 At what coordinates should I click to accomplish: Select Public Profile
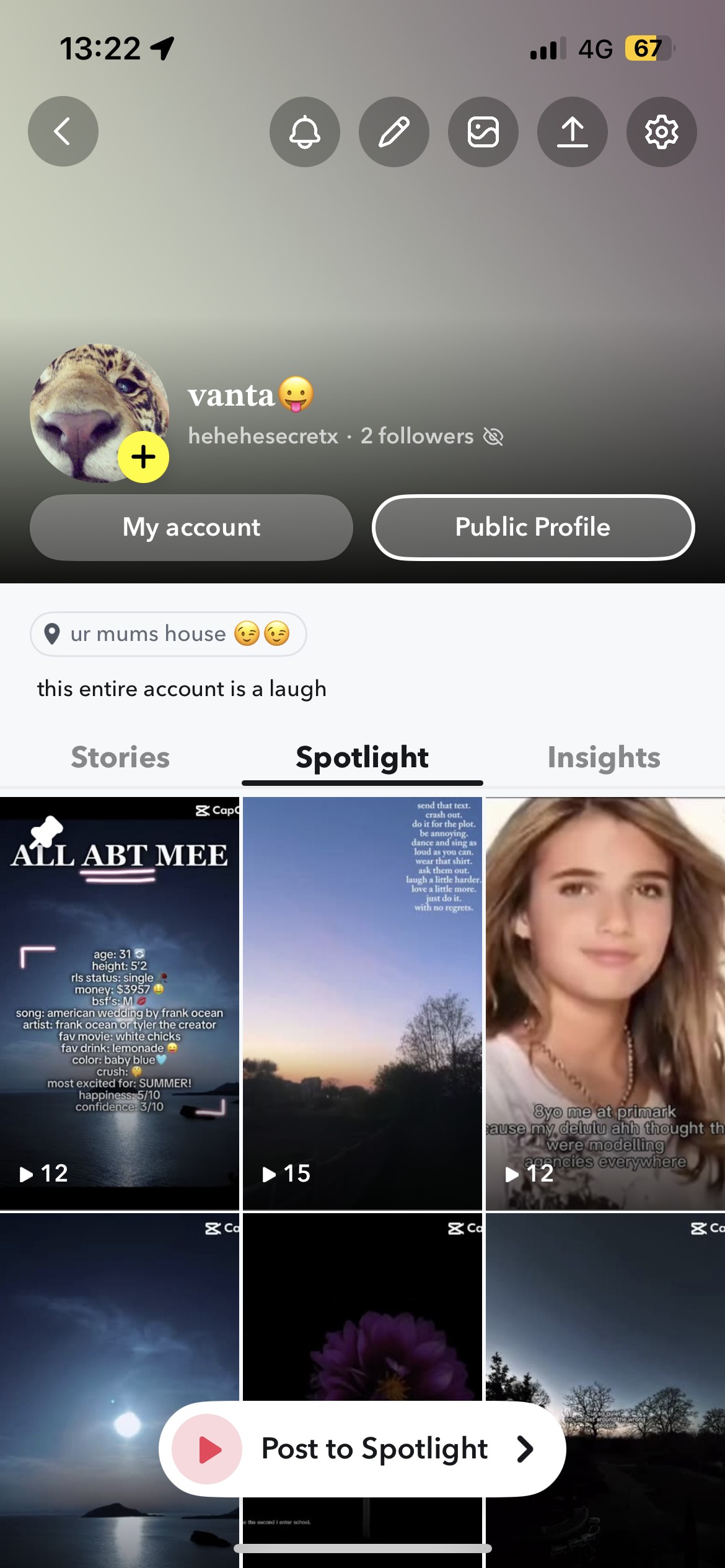point(533,528)
